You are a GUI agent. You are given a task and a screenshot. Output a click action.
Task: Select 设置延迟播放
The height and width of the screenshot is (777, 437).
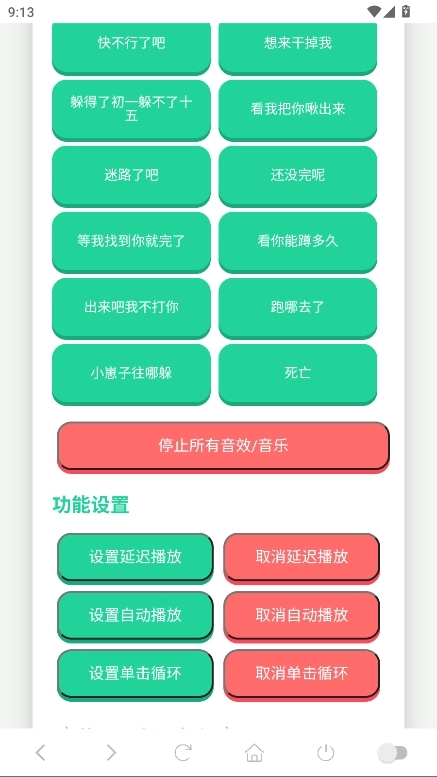[x=135, y=557]
